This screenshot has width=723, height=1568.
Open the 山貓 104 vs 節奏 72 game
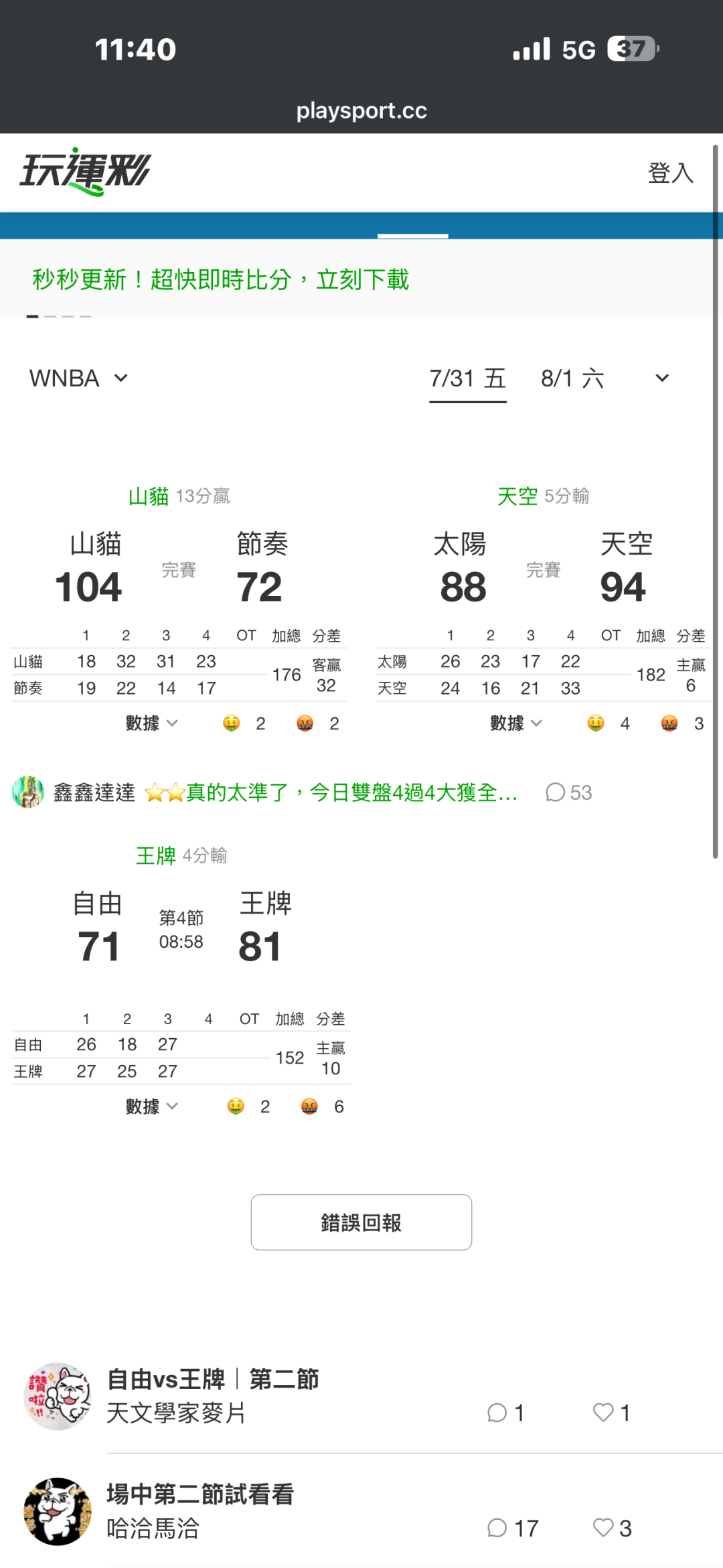pos(179,569)
